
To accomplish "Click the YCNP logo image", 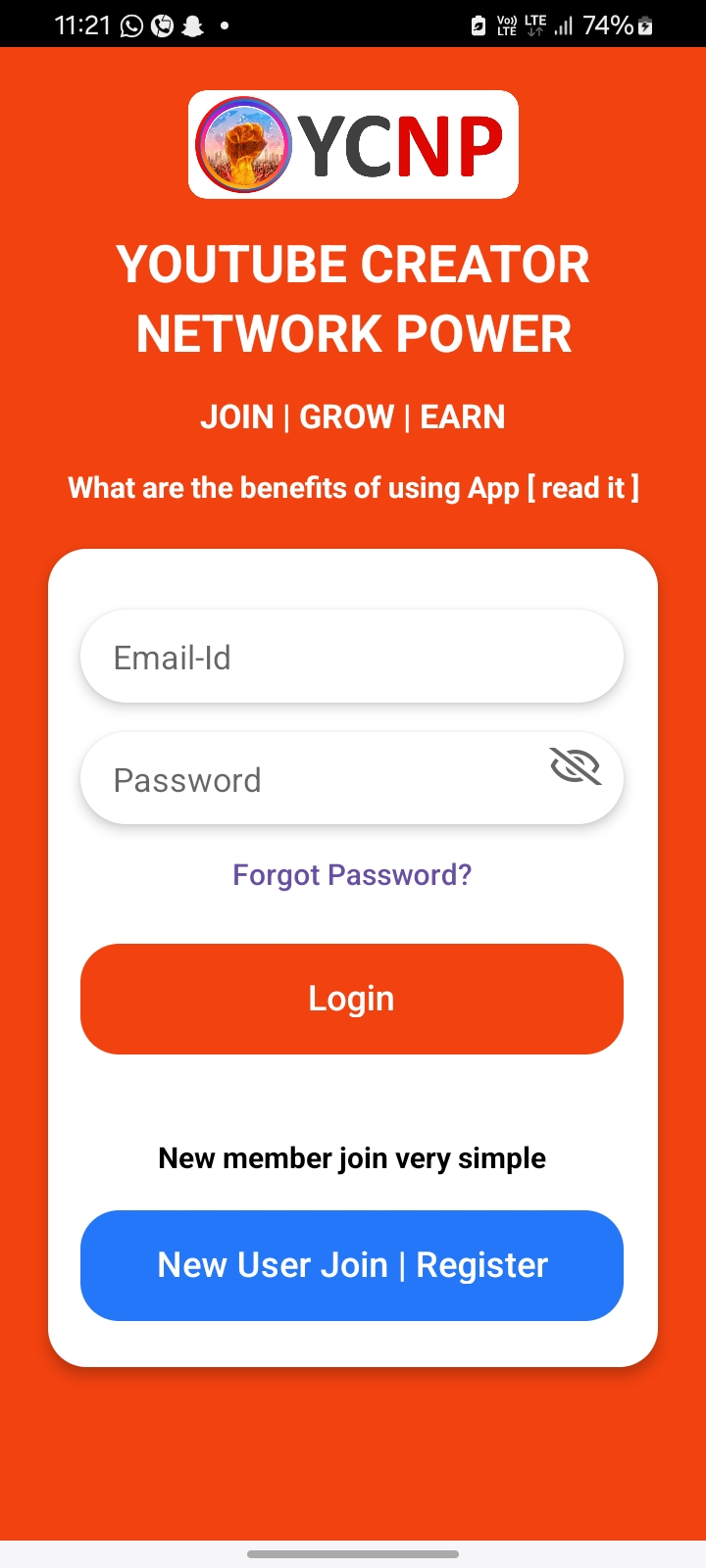I will pyautogui.click(x=352, y=143).
